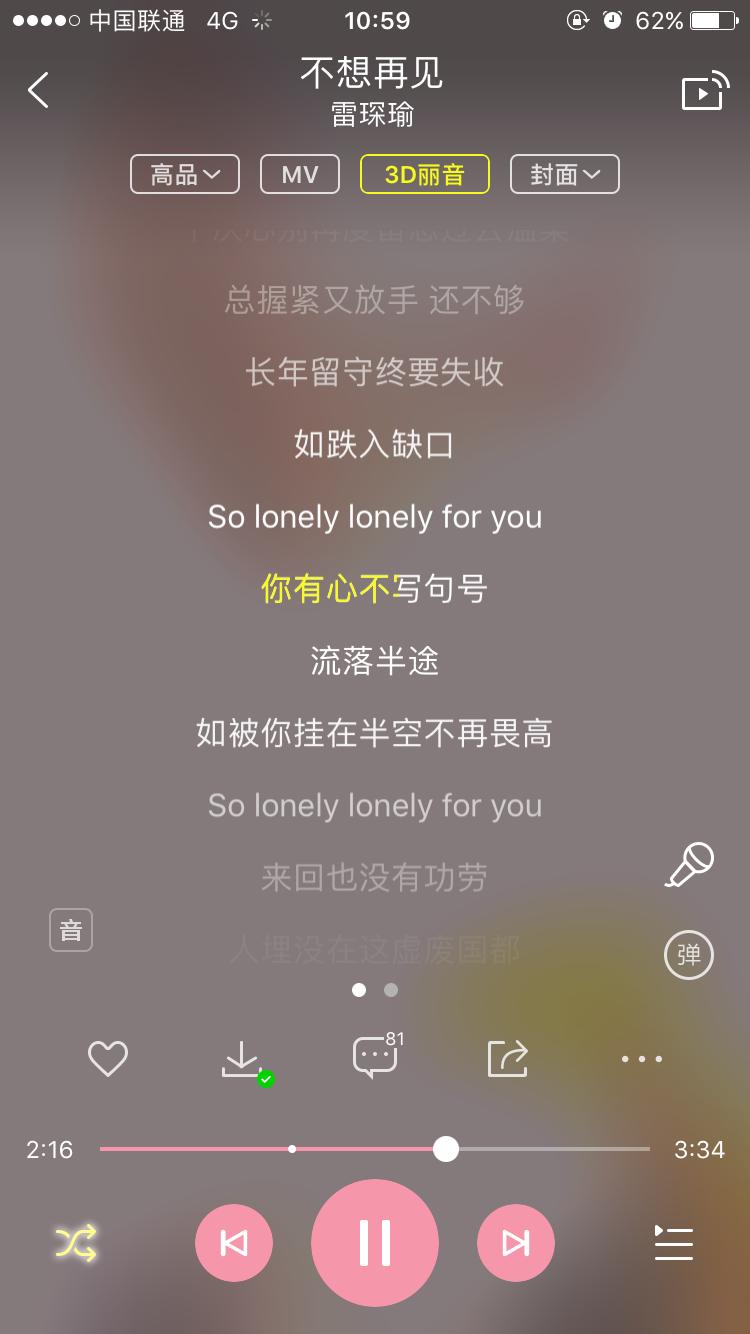This screenshot has height=1334, width=750.
Task: Share the song 不想再见
Action: click(507, 1057)
